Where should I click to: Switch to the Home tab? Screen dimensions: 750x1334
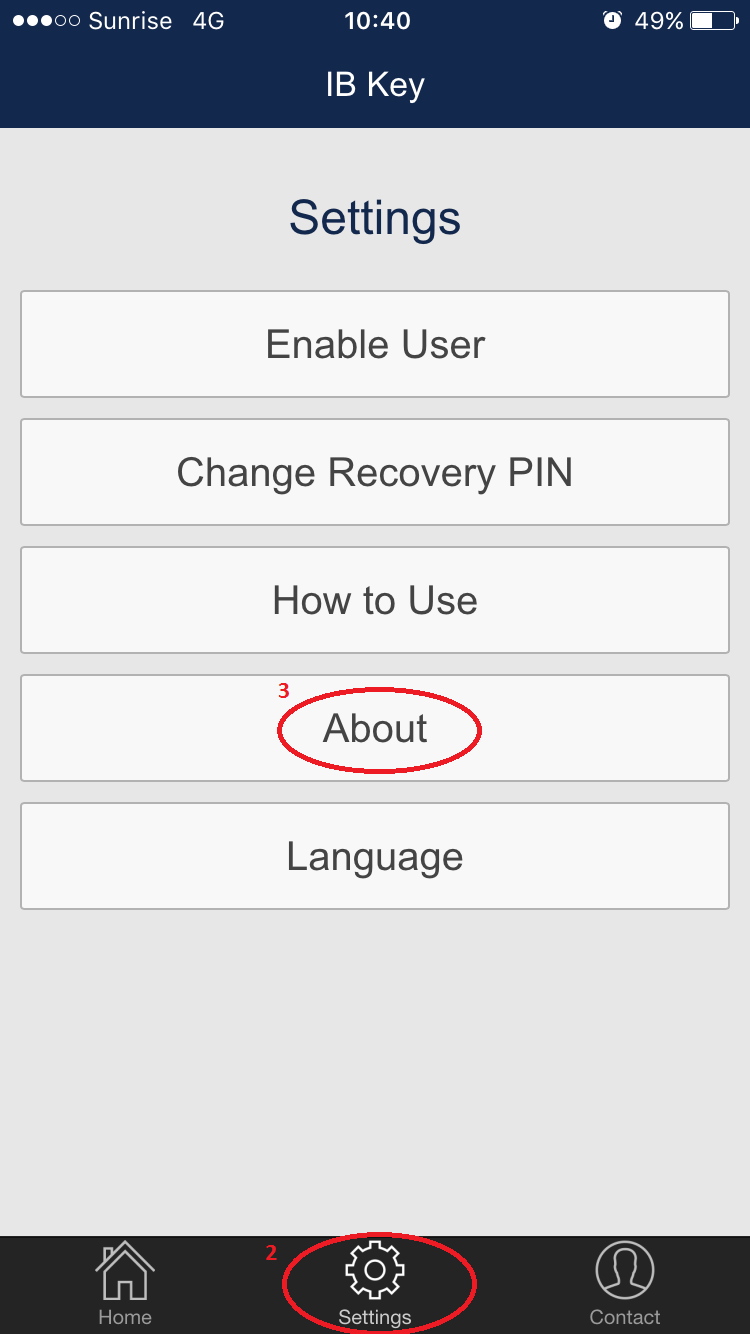[125, 1284]
